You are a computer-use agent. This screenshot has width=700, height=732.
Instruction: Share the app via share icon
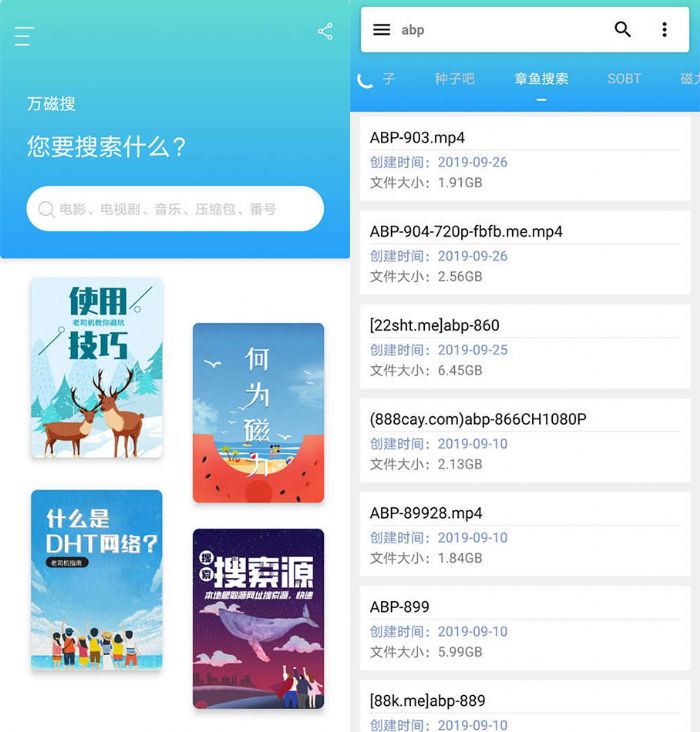[x=325, y=32]
